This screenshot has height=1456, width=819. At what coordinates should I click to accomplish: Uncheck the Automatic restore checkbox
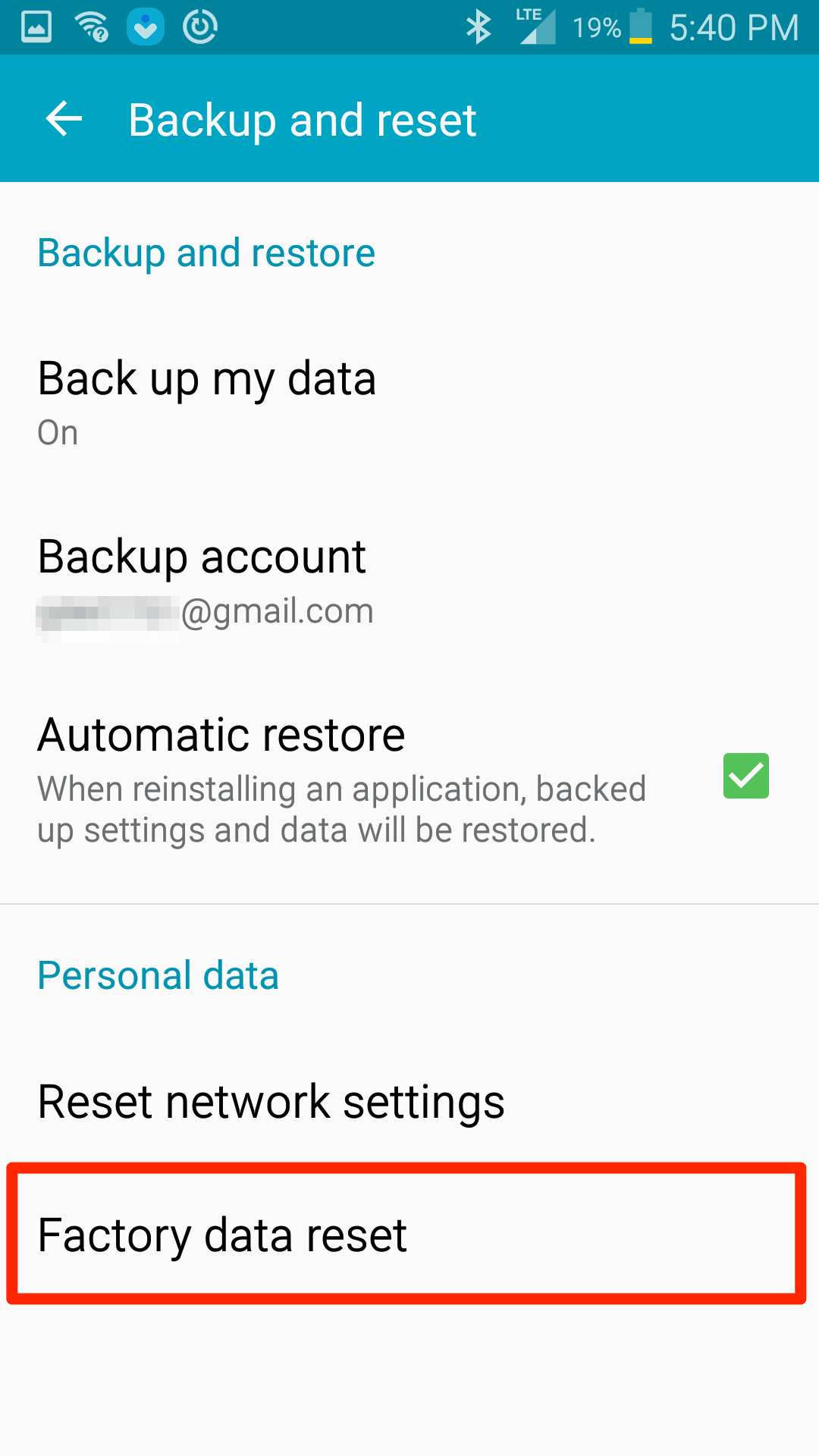[x=746, y=776]
